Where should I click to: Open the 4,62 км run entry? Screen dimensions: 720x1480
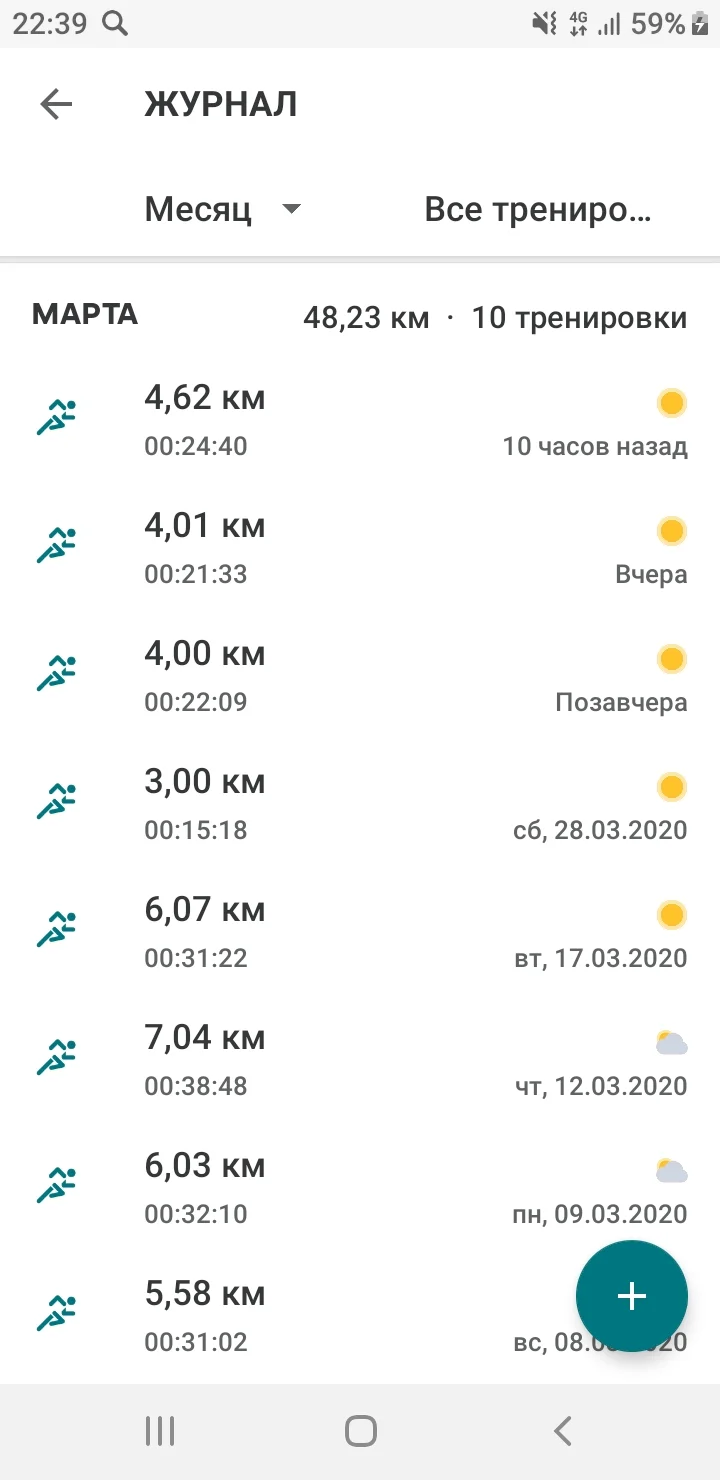click(x=360, y=420)
